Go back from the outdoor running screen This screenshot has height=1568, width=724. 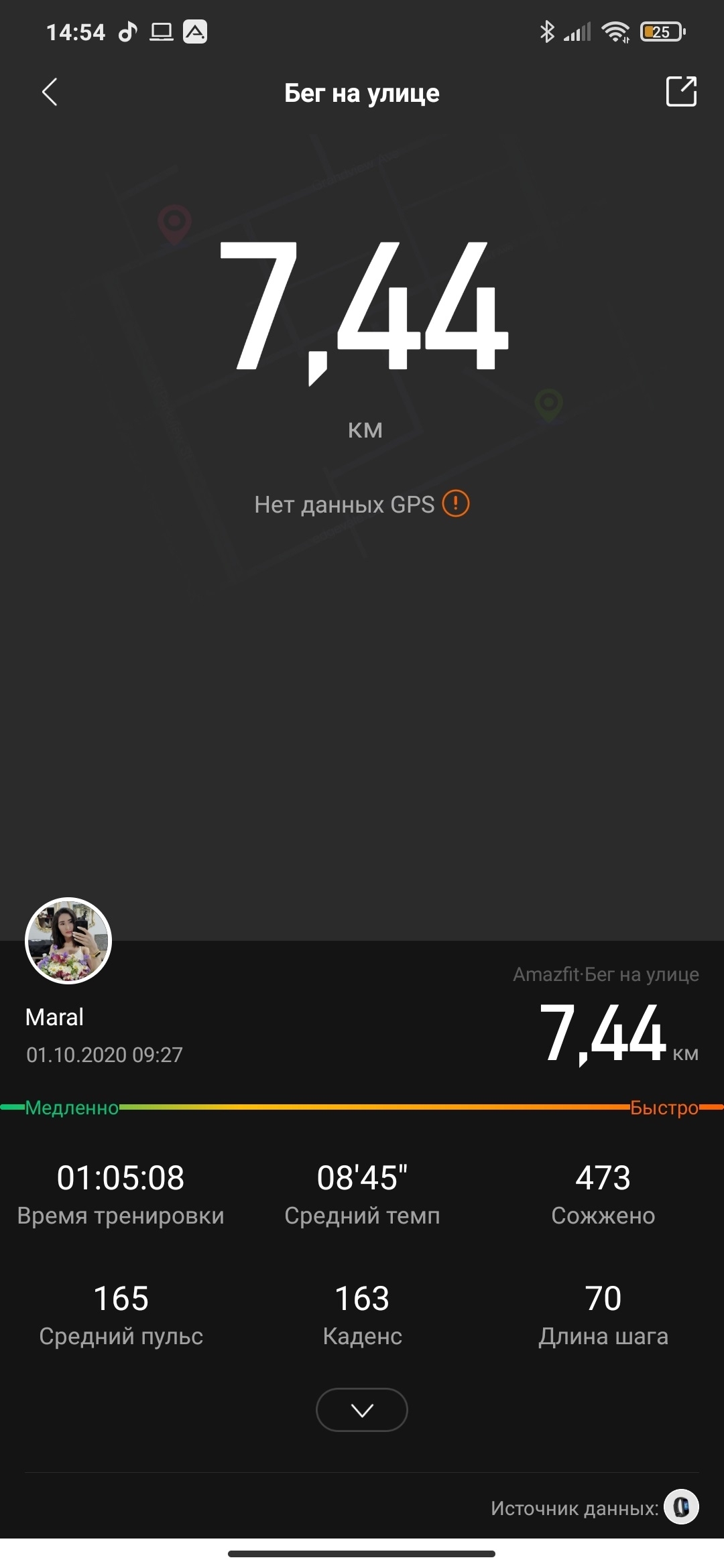50,92
